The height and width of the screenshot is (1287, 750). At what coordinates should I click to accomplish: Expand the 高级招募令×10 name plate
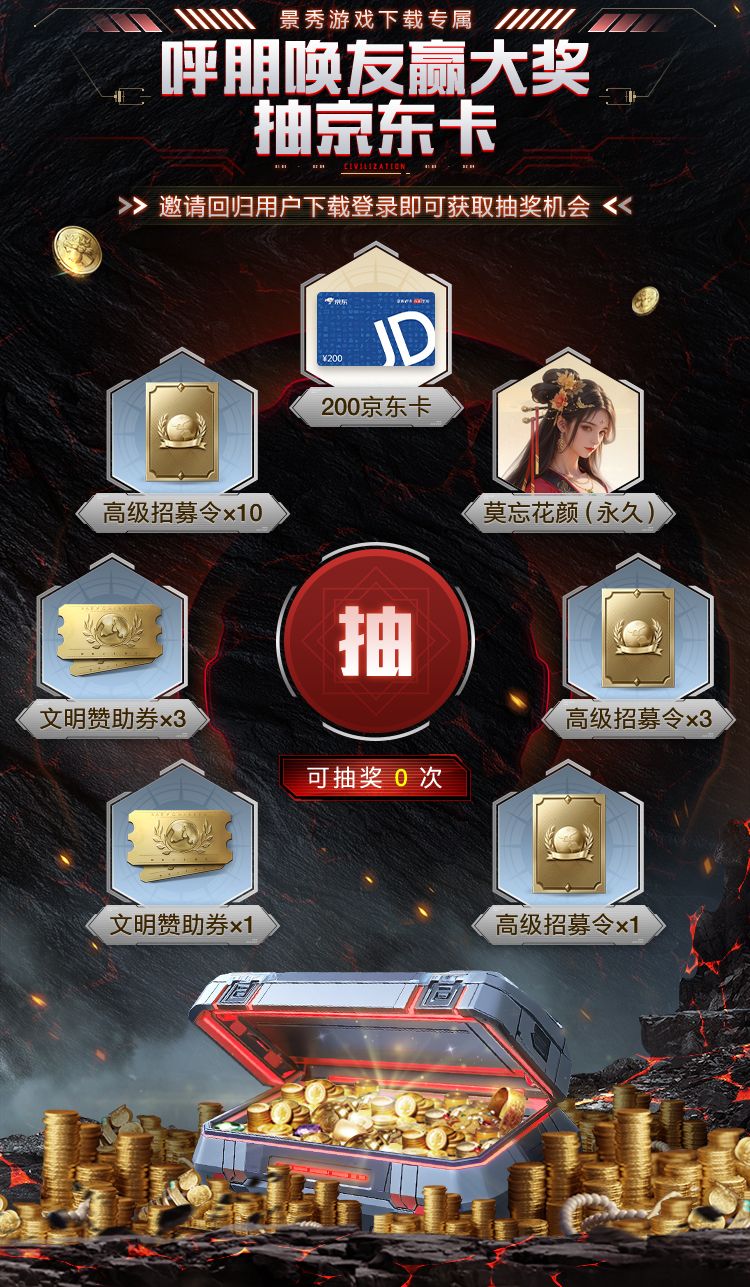(183, 511)
